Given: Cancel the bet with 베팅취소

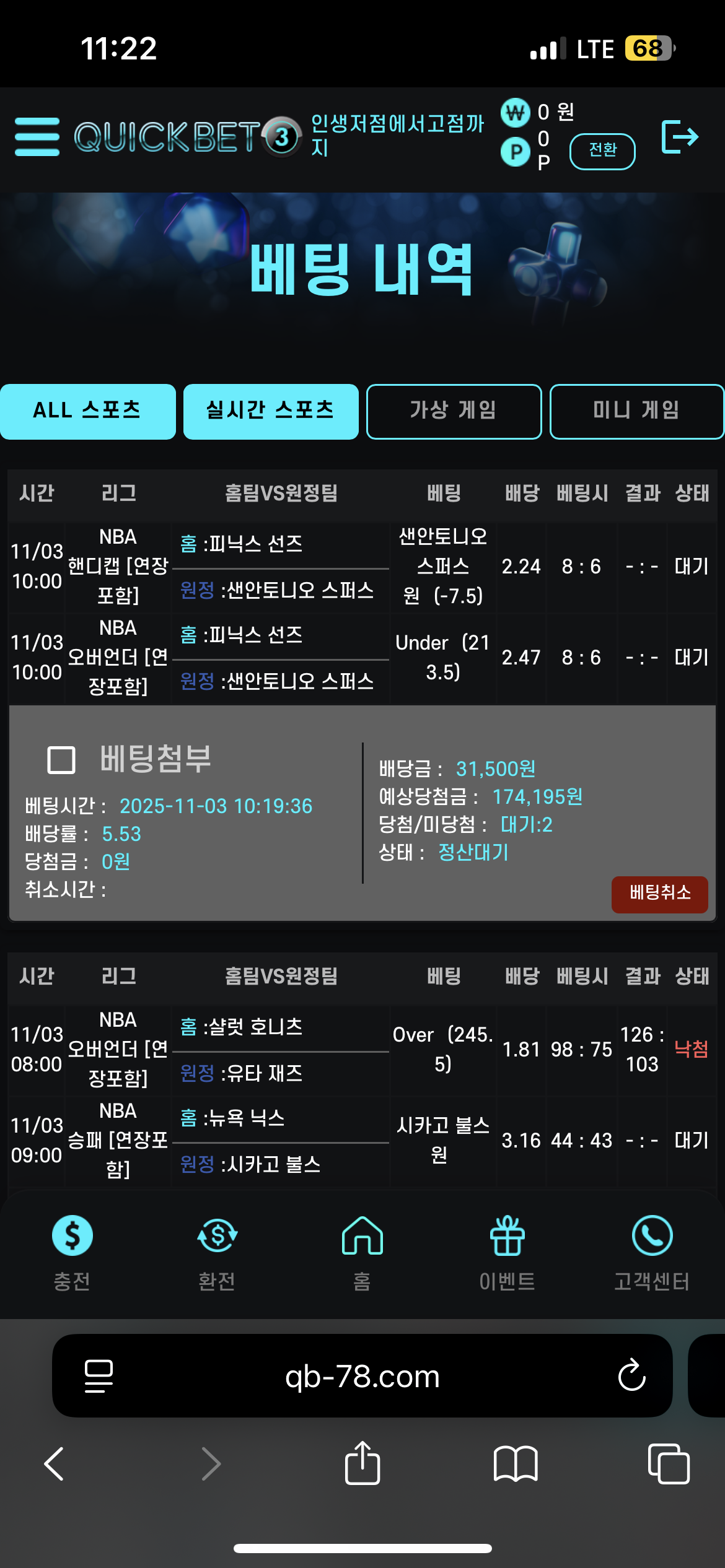Looking at the screenshot, I should [x=659, y=893].
